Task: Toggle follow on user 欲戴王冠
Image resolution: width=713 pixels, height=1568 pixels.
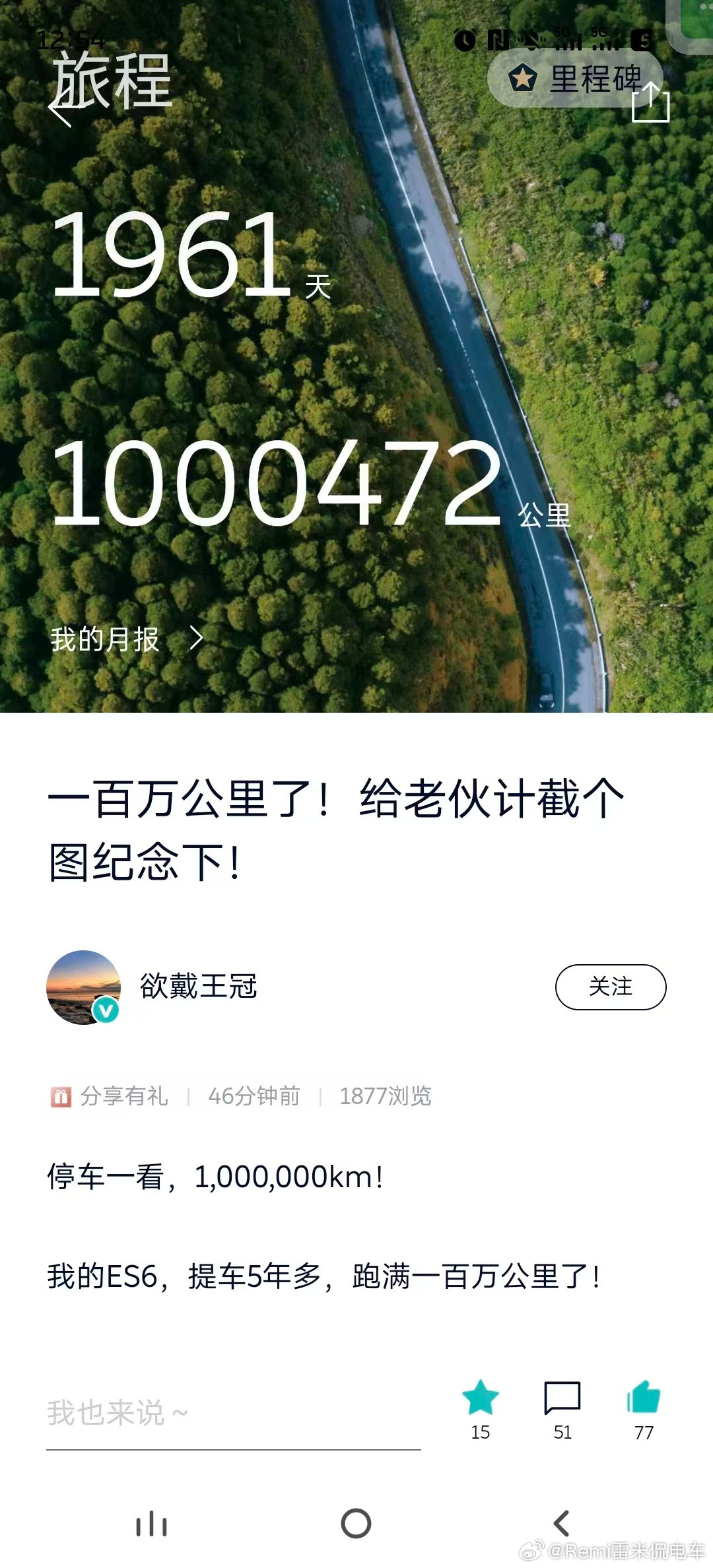Action: tap(611, 987)
